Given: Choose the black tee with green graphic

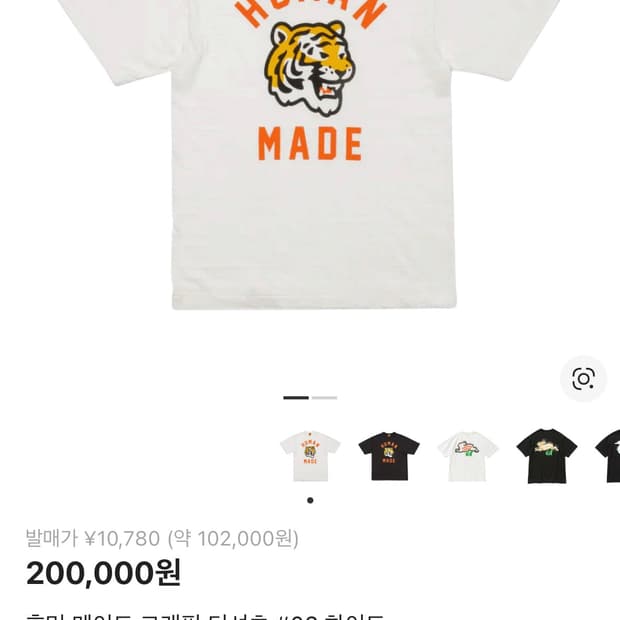Looking at the screenshot, I should (547, 456).
